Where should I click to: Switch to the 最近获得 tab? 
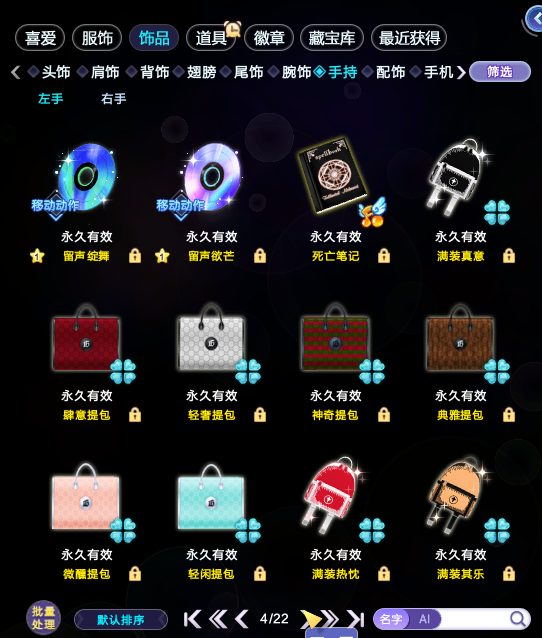click(409, 38)
